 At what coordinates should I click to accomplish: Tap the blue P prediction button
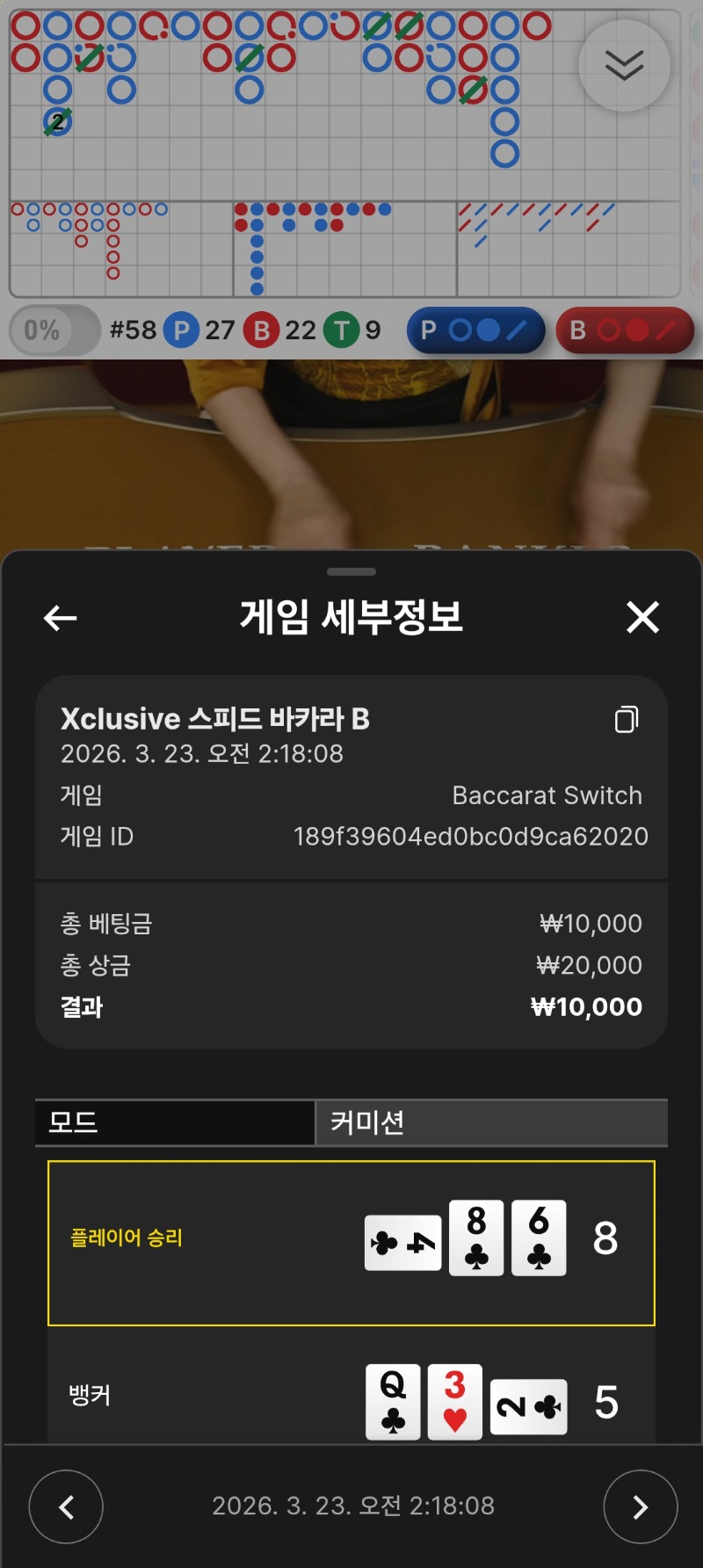point(475,330)
